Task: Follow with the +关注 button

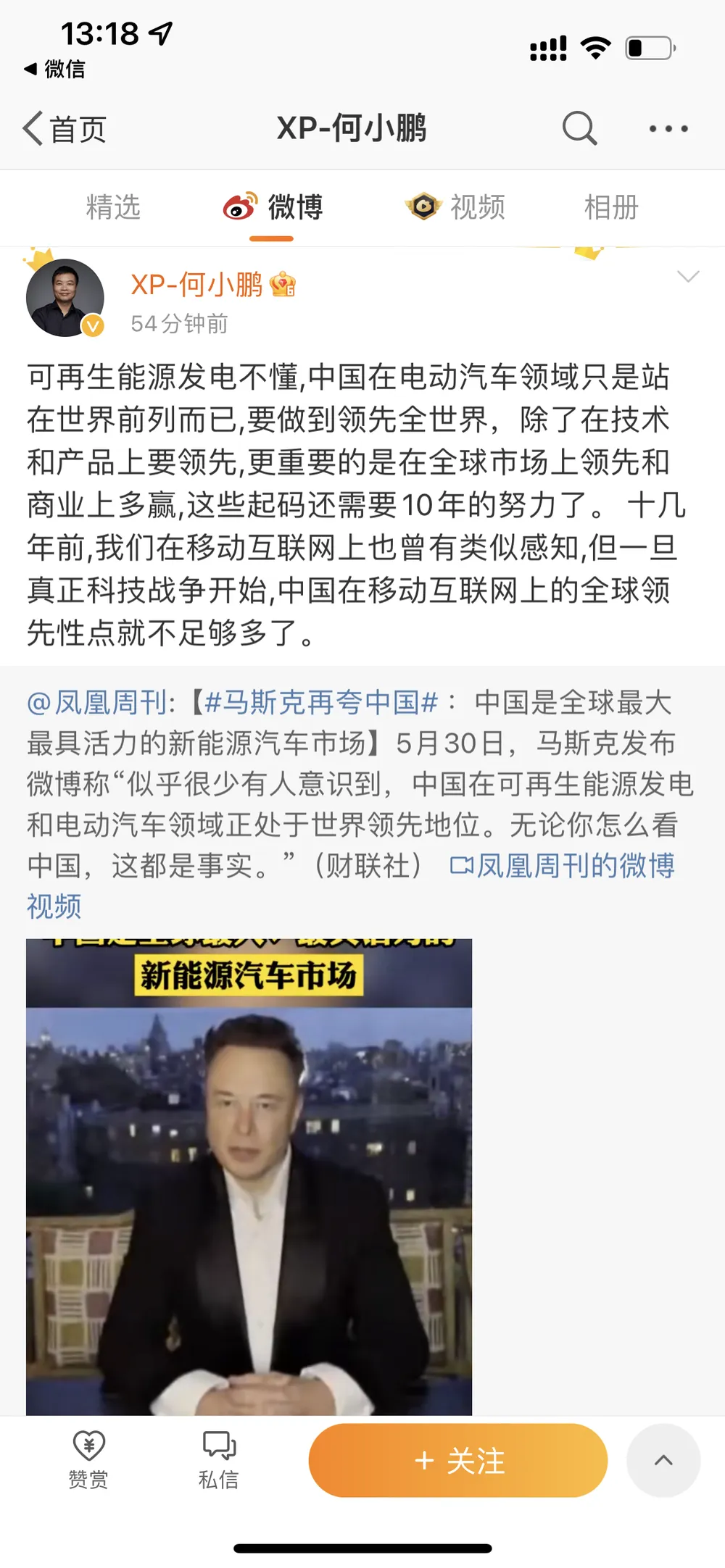Action: click(457, 1460)
